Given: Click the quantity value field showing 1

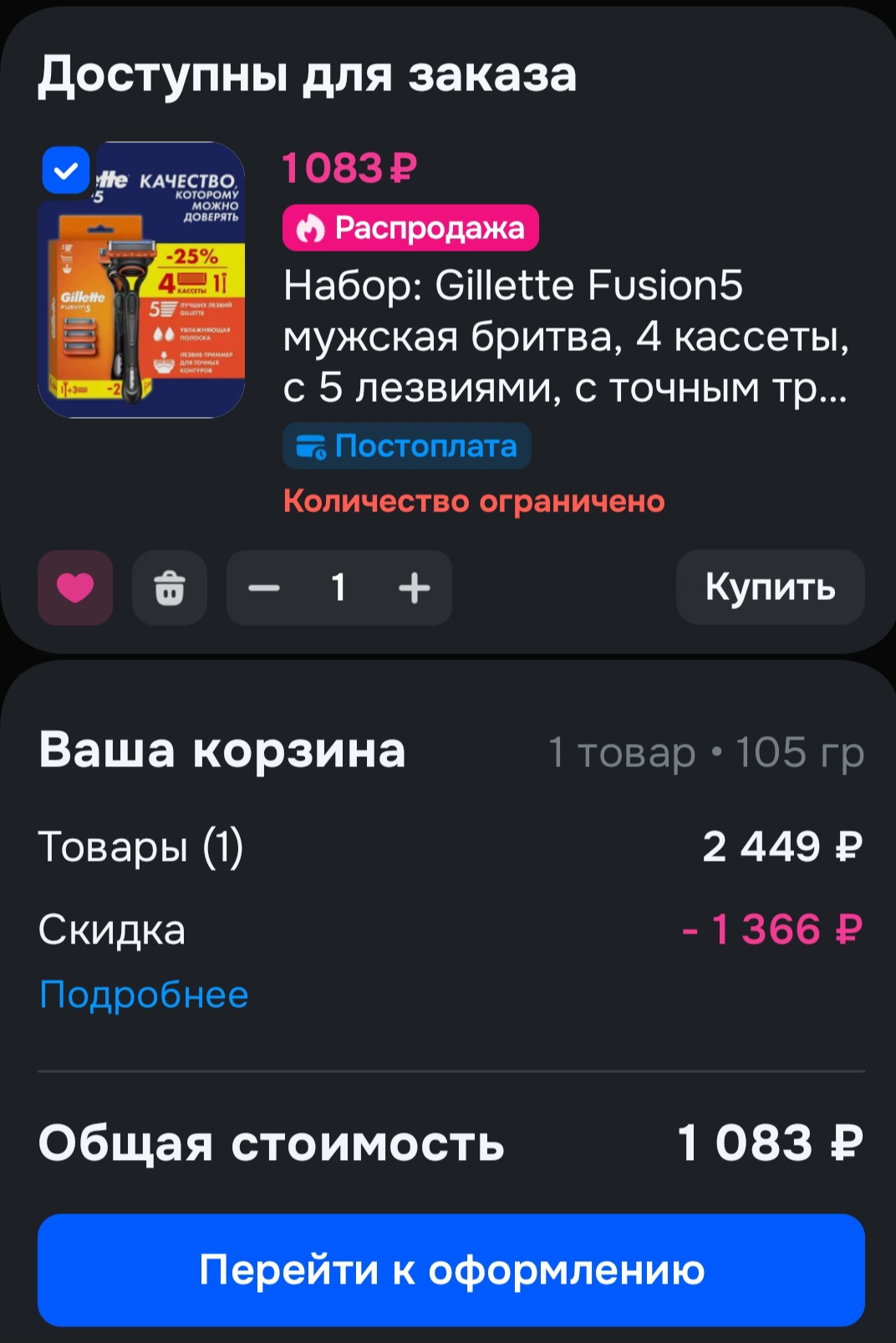Looking at the screenshot, I should [339, 588].
